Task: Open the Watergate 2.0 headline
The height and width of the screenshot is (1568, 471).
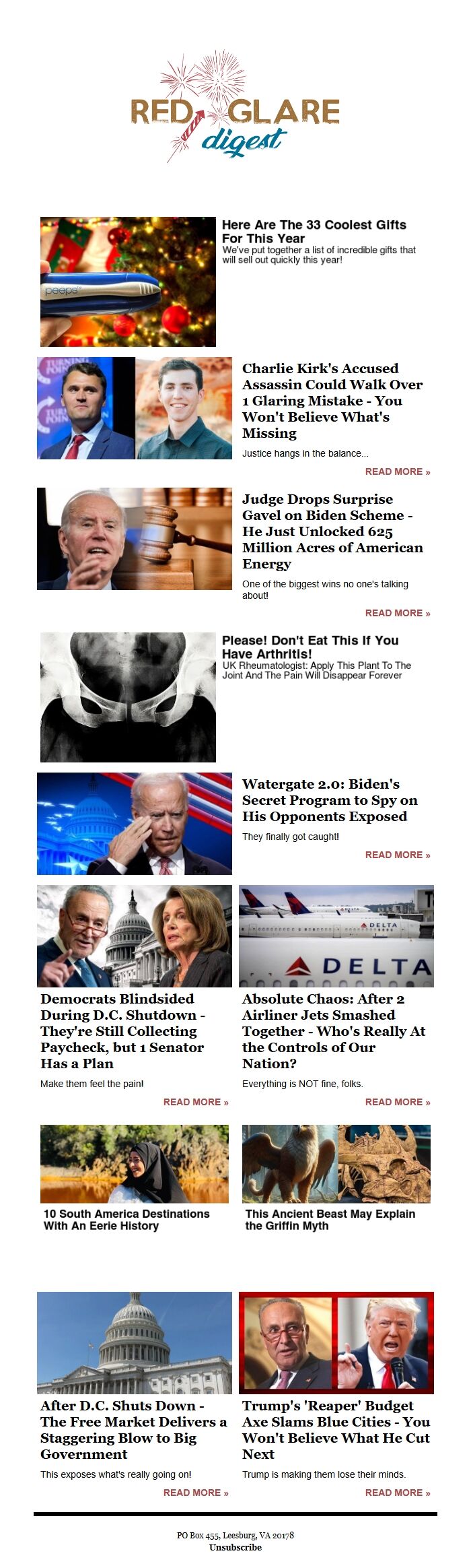Action: click(x=330, y=800)
